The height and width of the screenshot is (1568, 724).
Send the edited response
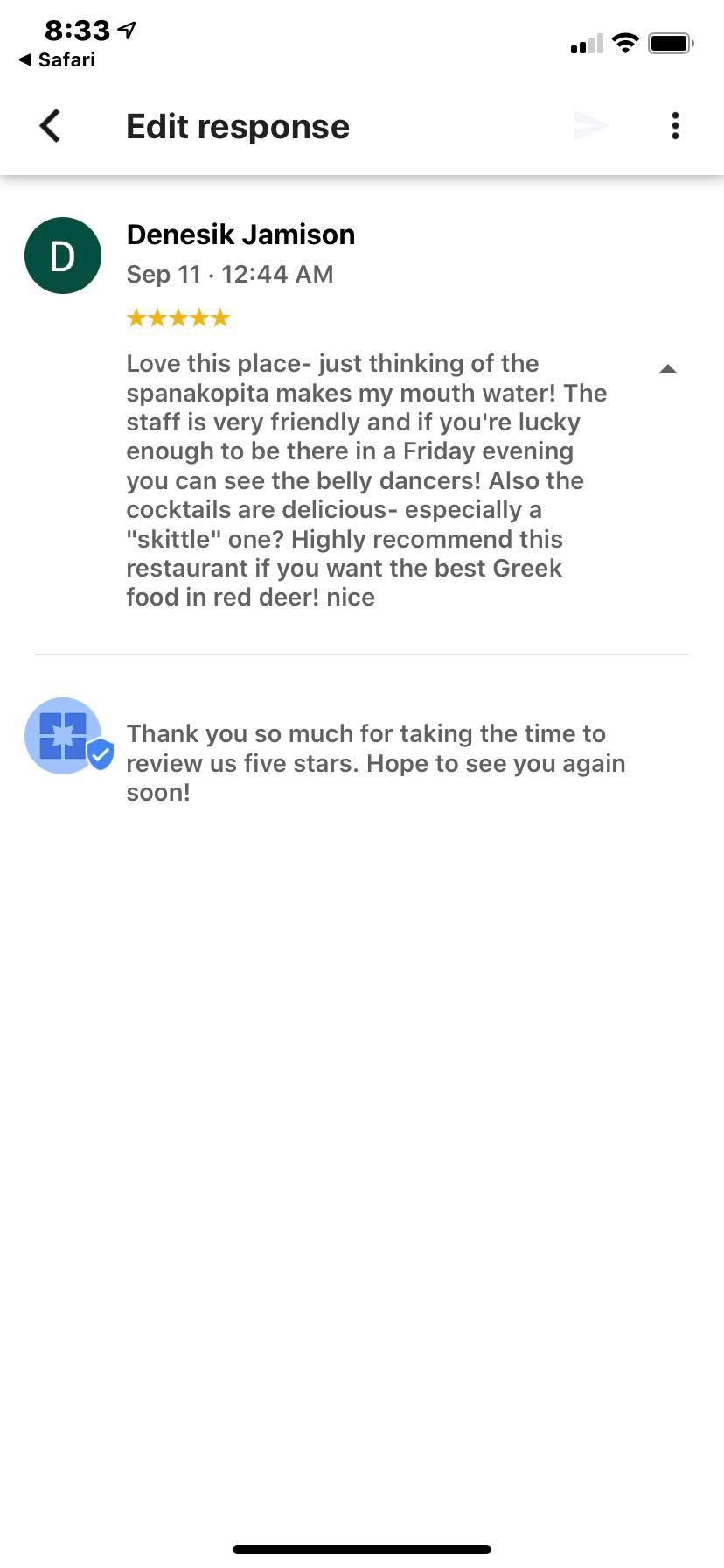590,126
